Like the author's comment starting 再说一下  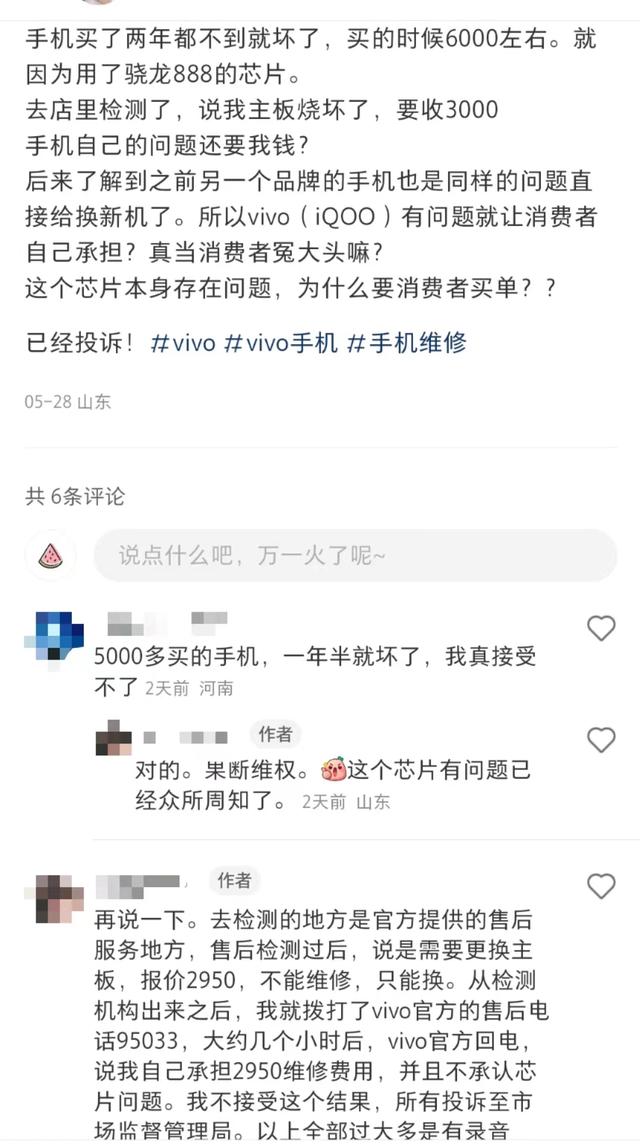[x=600, y=886]
